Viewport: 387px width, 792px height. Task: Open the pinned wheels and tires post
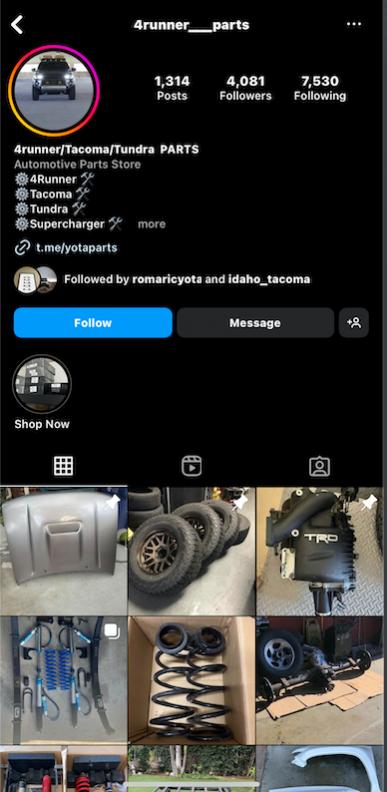(x=191, y=551)
